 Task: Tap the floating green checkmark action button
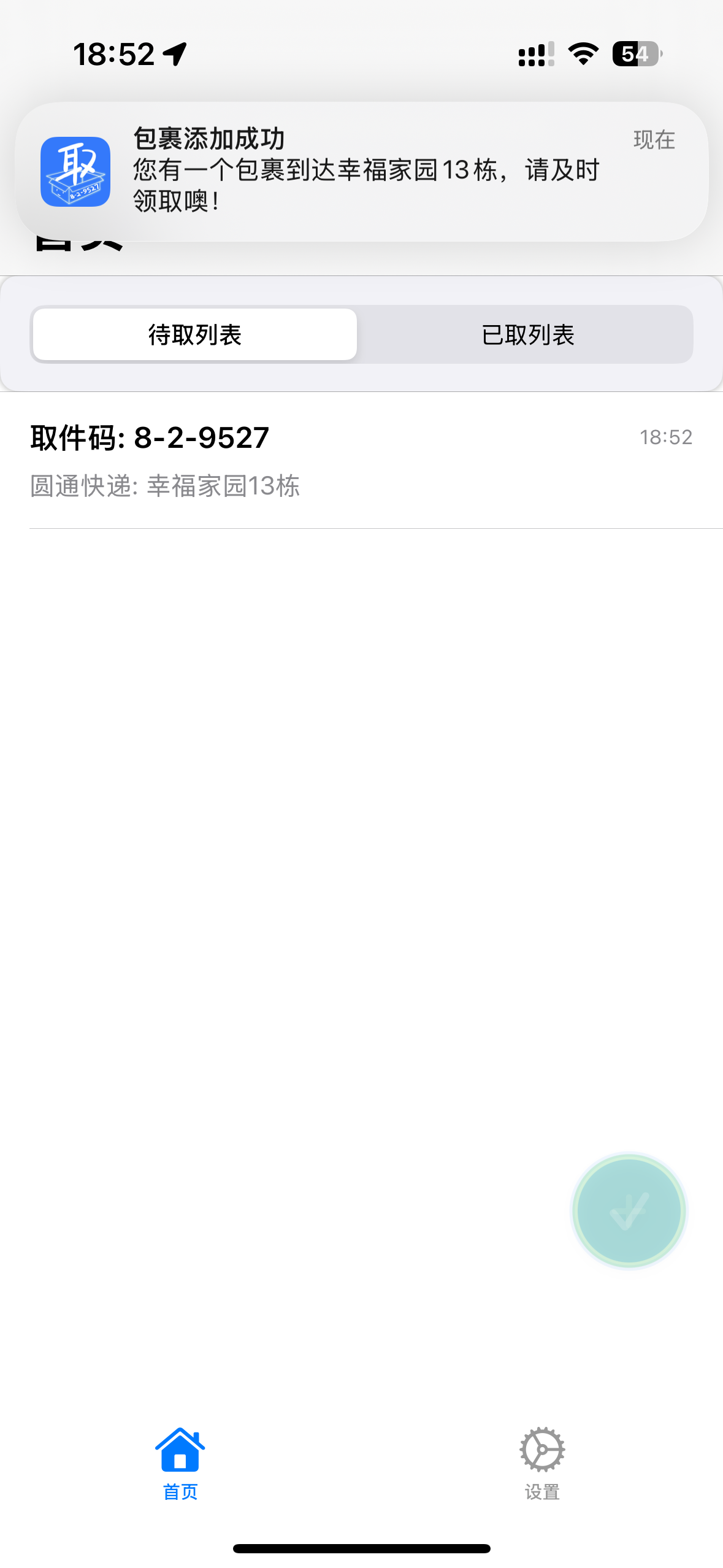[x=627, y=1210]
